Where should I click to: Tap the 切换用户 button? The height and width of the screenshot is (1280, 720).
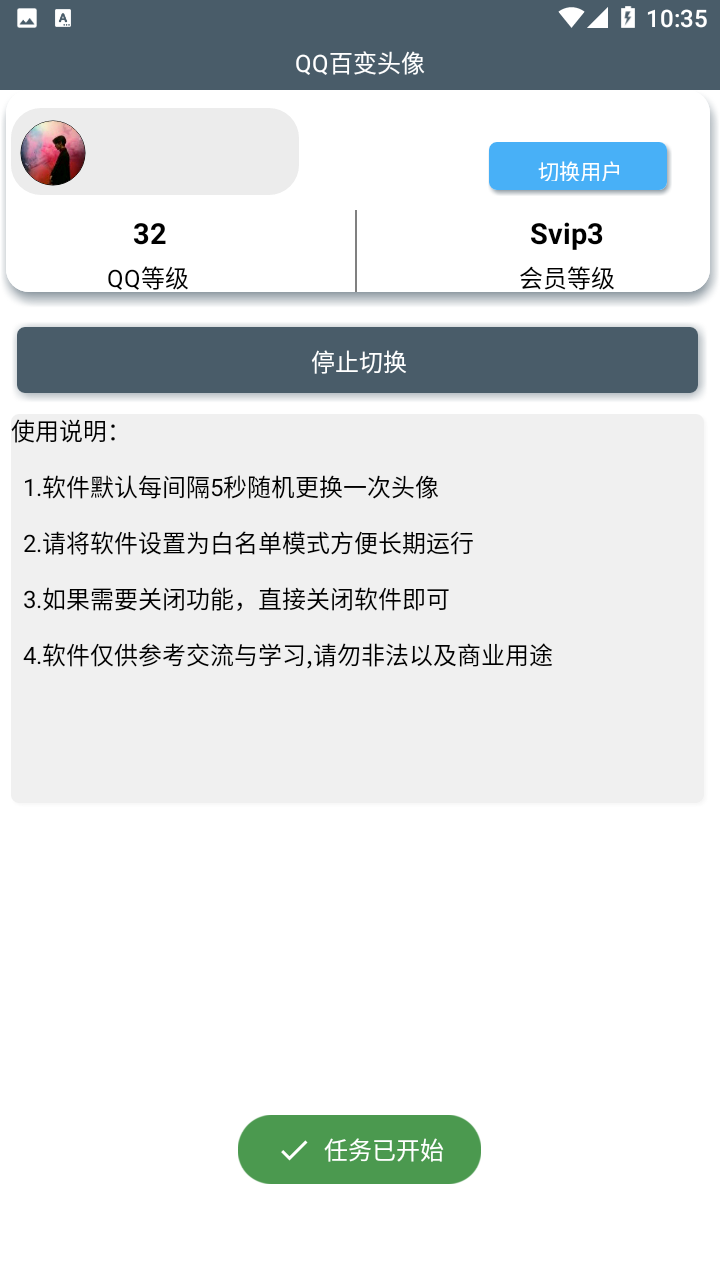tap(578, 167)
